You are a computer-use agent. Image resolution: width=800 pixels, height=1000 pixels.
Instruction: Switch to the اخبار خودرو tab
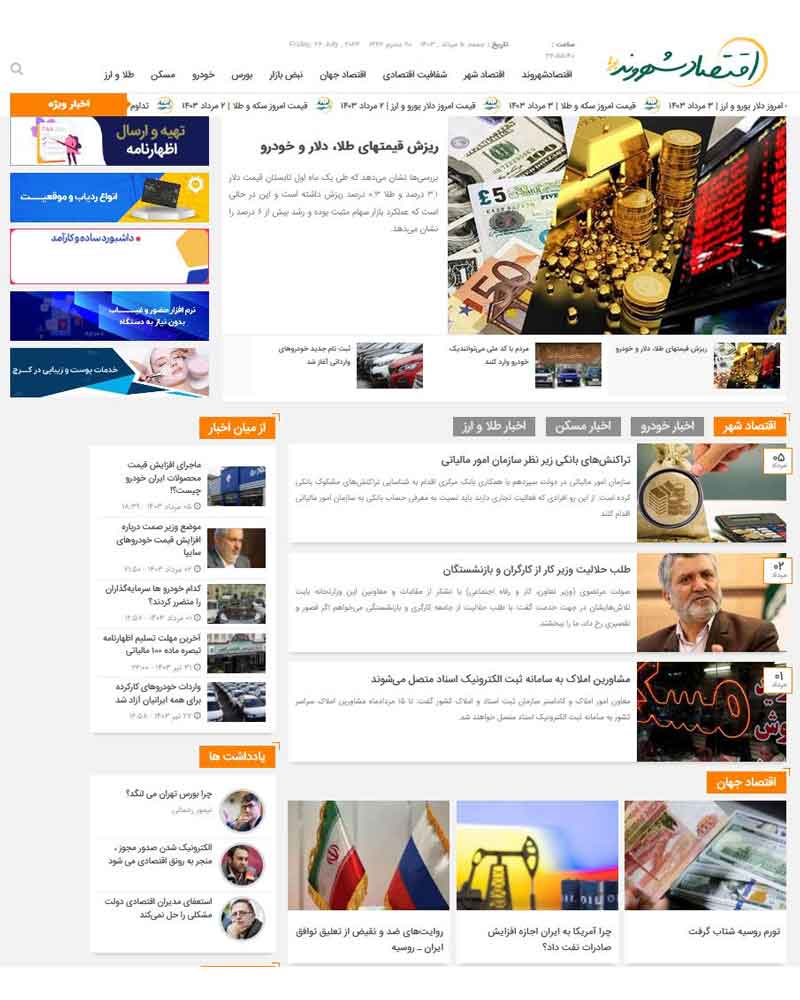coord(667,426)
